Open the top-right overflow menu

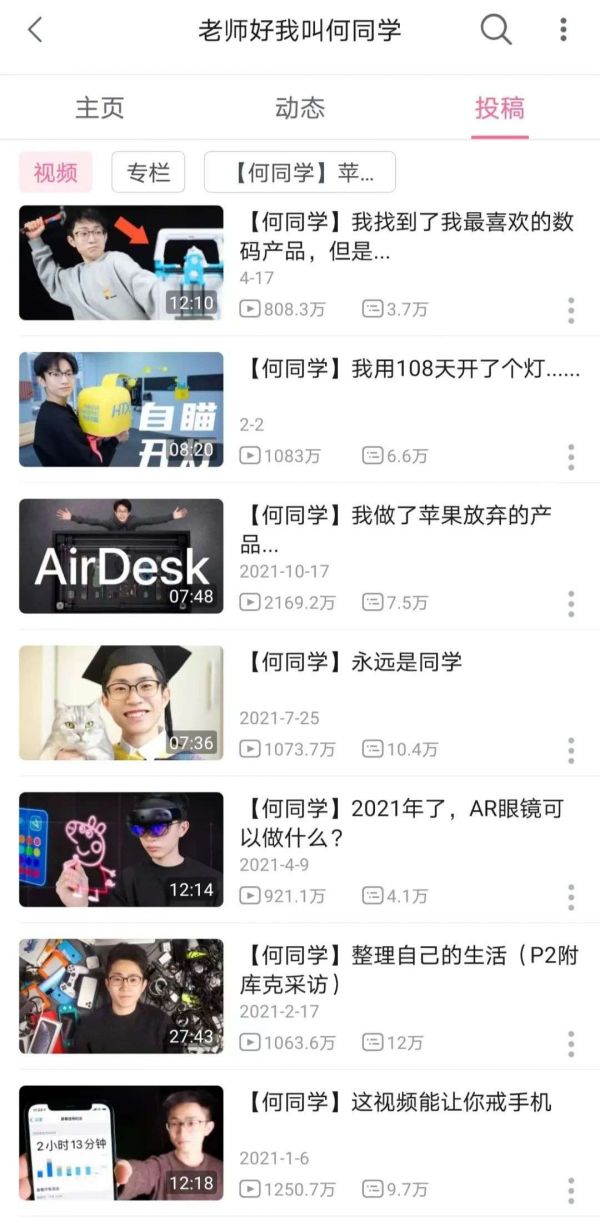pos(563,30)
